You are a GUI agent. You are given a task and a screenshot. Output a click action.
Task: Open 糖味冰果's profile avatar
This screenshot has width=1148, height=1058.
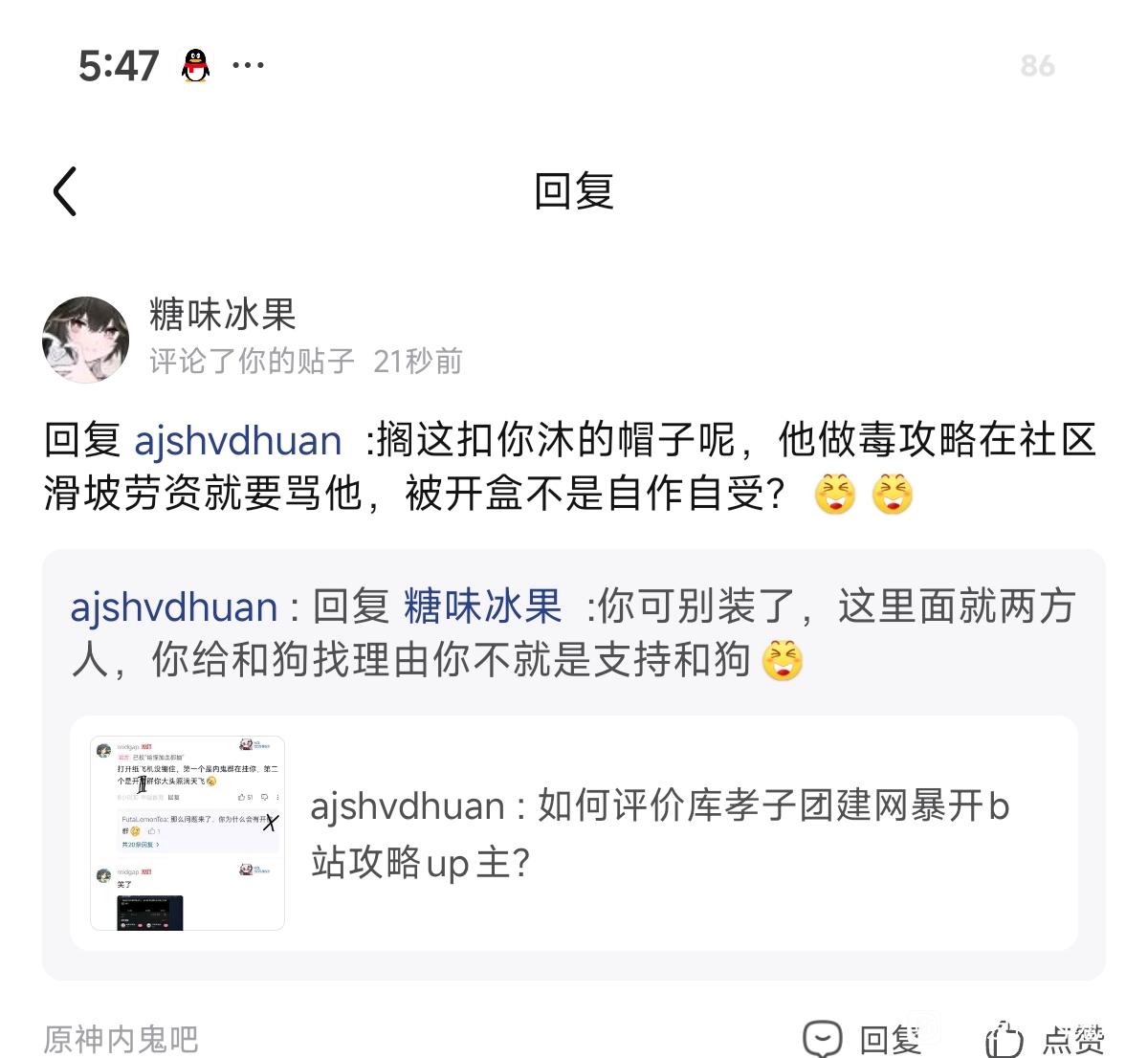86,340
